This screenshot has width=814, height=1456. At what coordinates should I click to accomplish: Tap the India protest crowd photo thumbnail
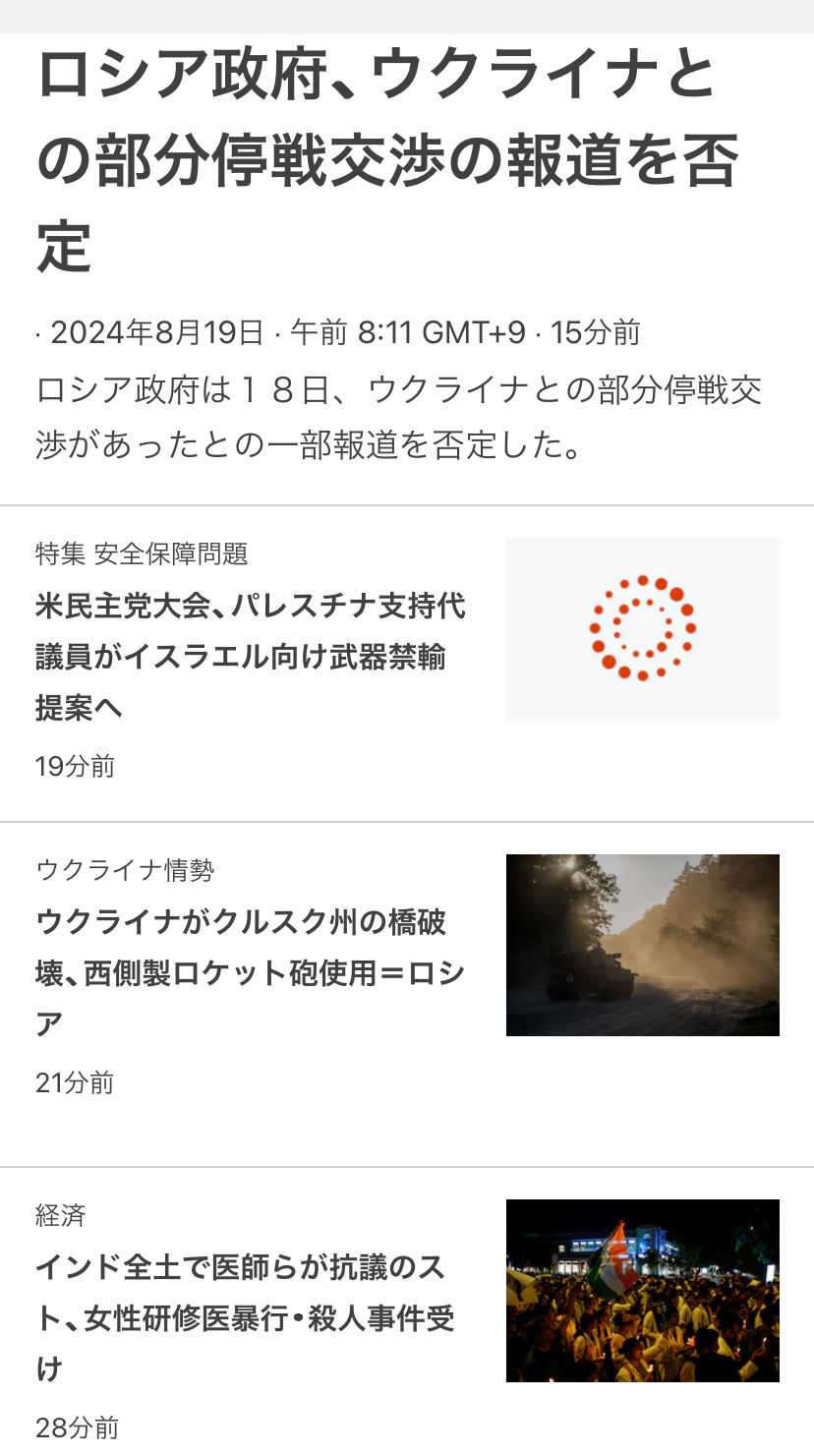pos(642,1291)
